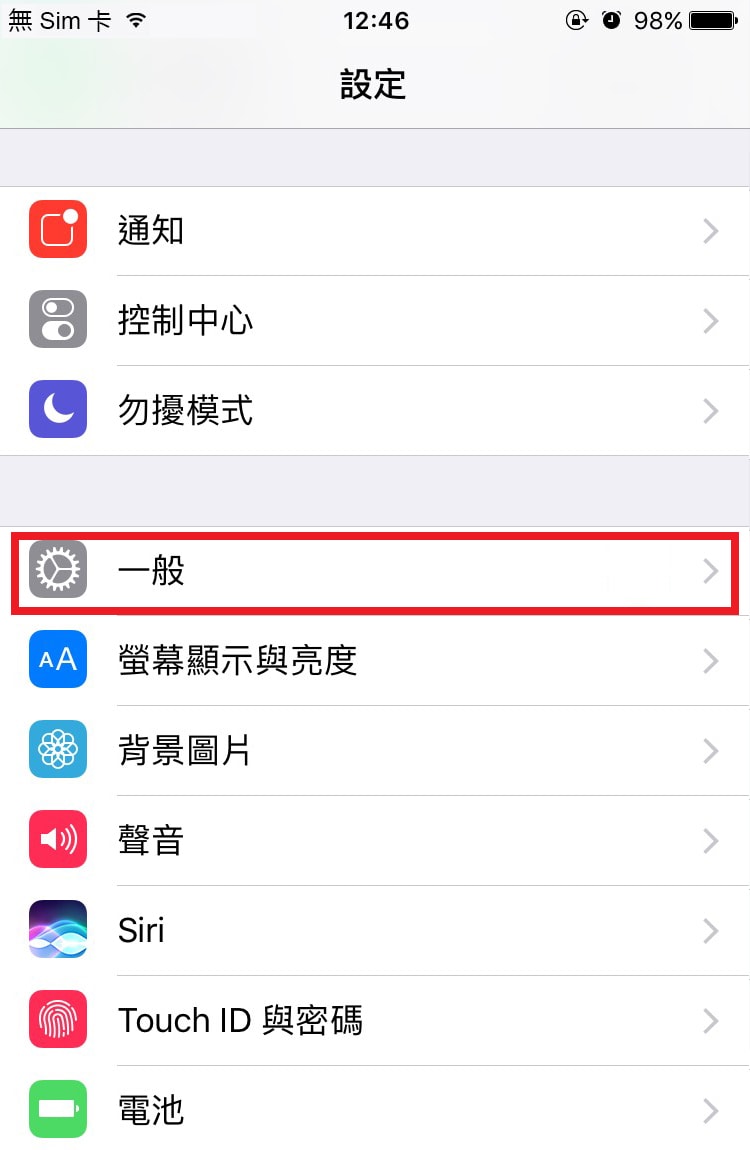Go to 勿擾模式 settings
The width and height of the screenshot is (750, 1150).
click(375, 411)
